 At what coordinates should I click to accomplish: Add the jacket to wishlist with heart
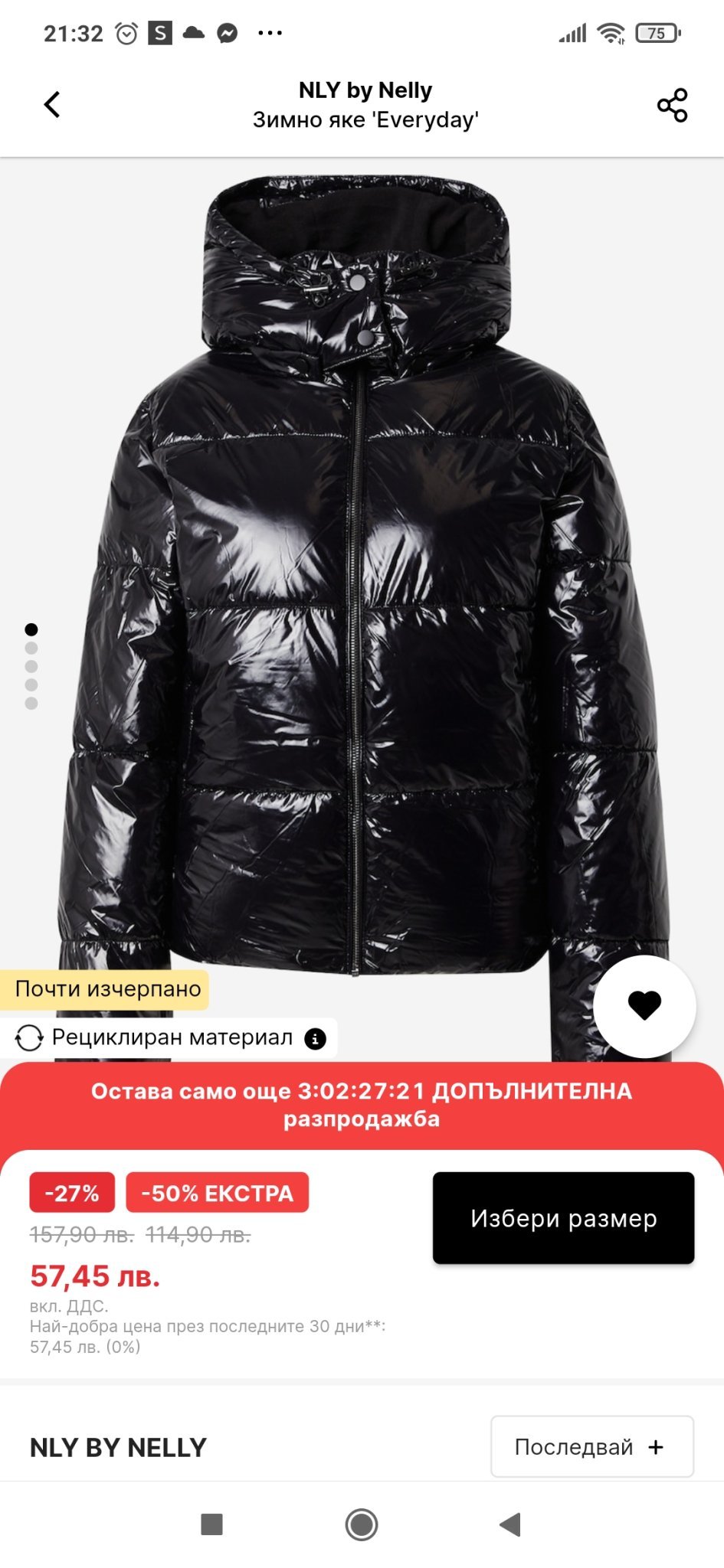click(x=644, y=1005)
